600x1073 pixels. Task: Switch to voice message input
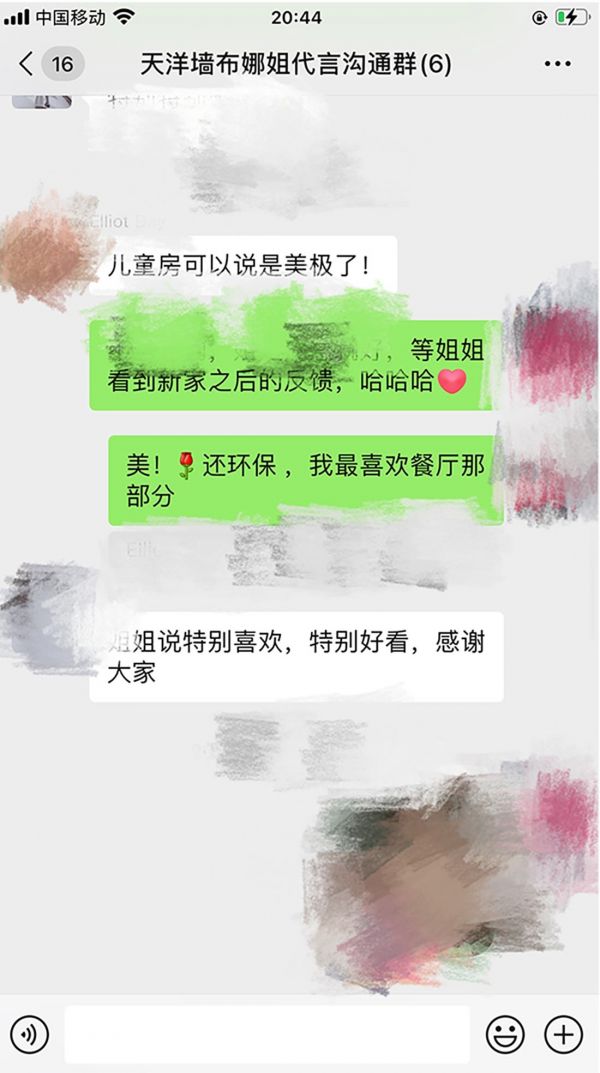[x=29, y=1034]
